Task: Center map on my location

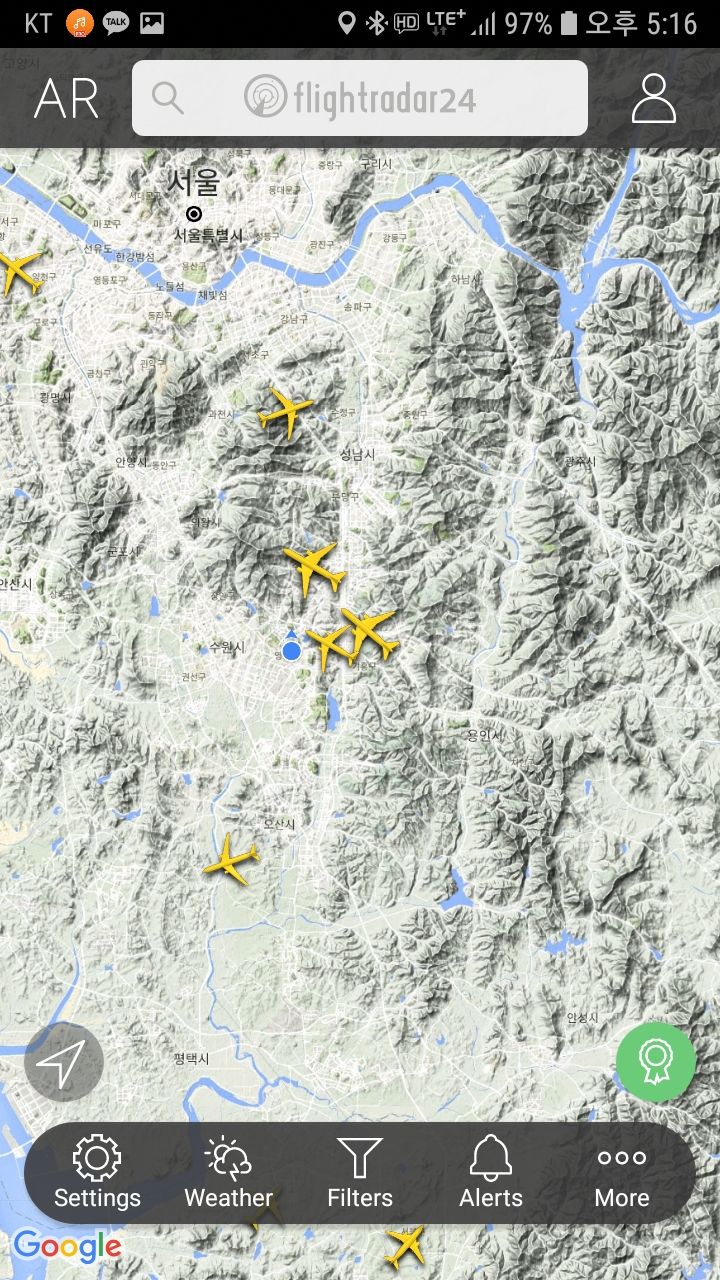Action: [64, 1062]
